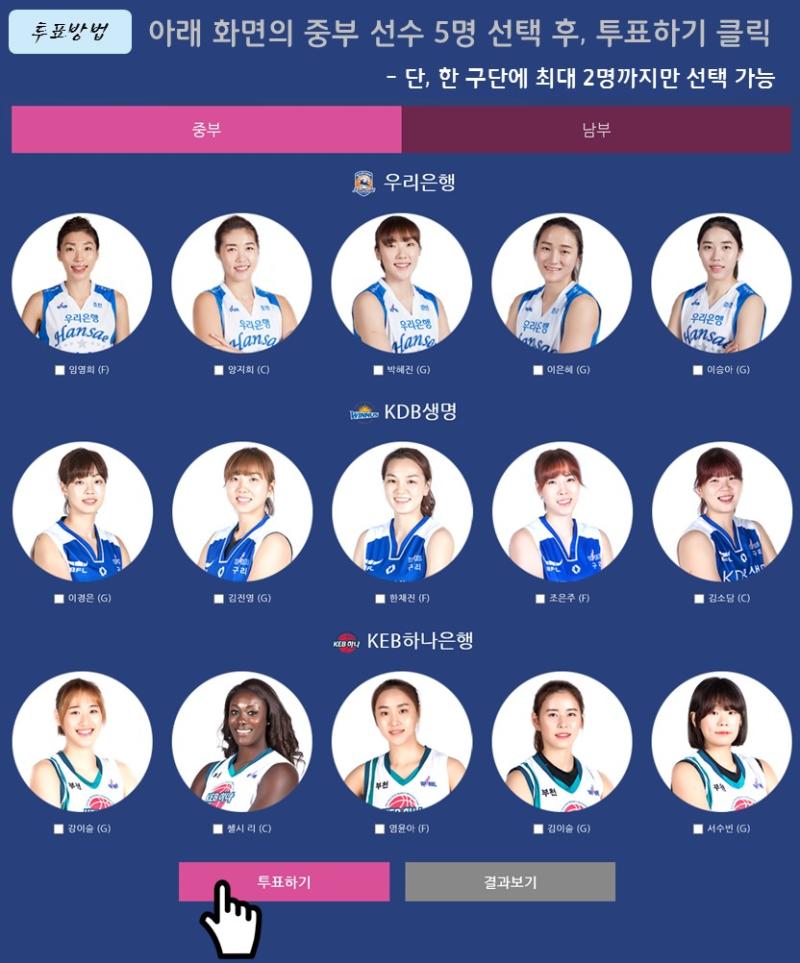View results via 결과보기 button
800x963 pixels.
pos(510,882)
